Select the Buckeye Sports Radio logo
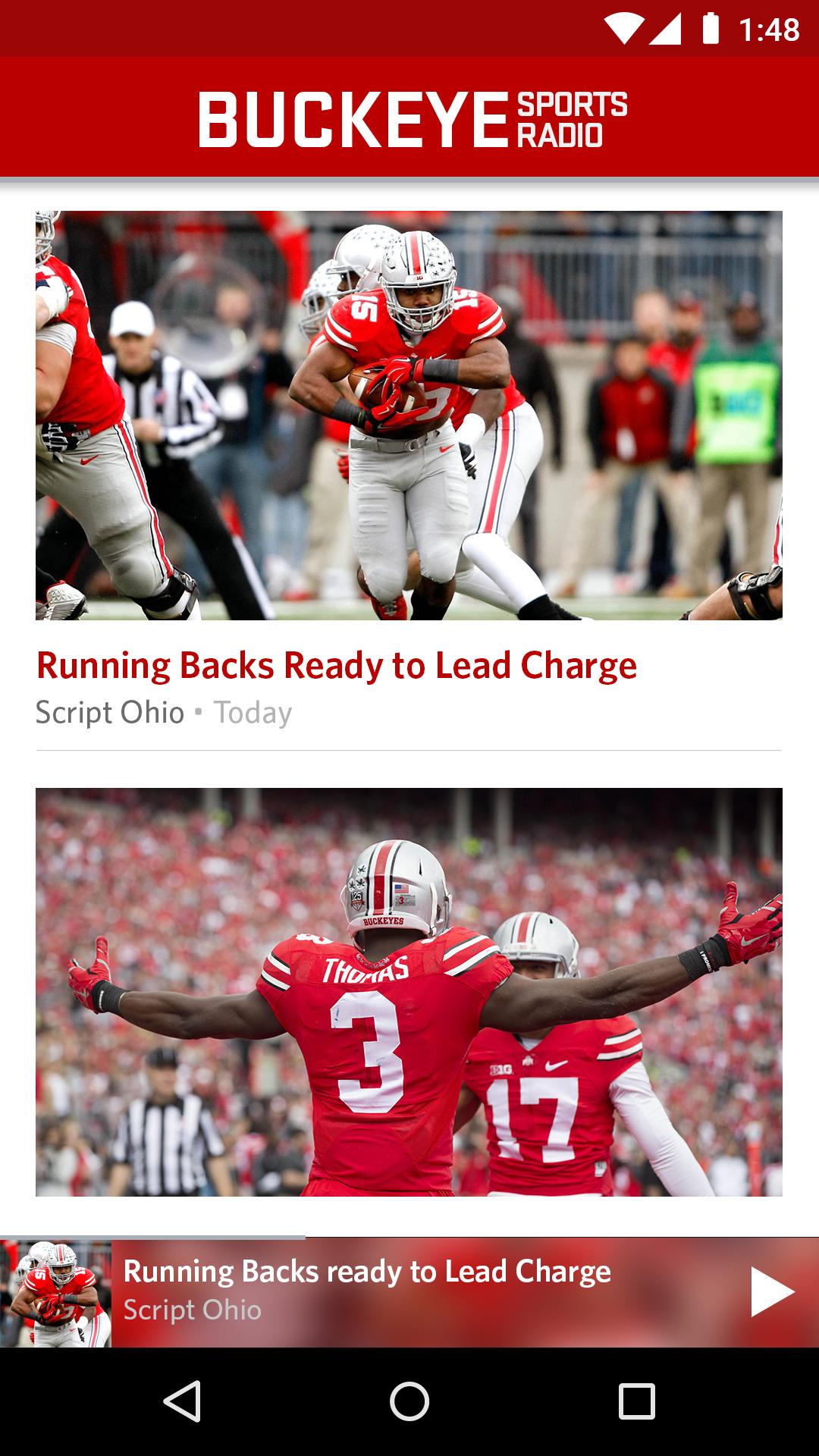 point(409,118)
